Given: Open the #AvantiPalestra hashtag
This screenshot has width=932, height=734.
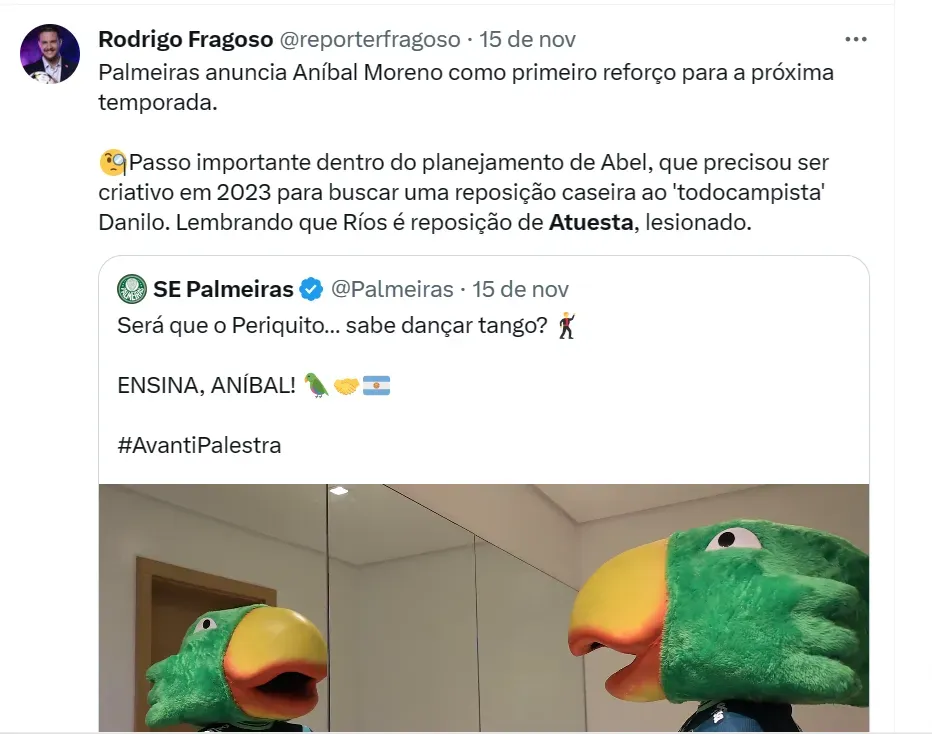Looking at the screenshot, I should (x=199, y=445).
